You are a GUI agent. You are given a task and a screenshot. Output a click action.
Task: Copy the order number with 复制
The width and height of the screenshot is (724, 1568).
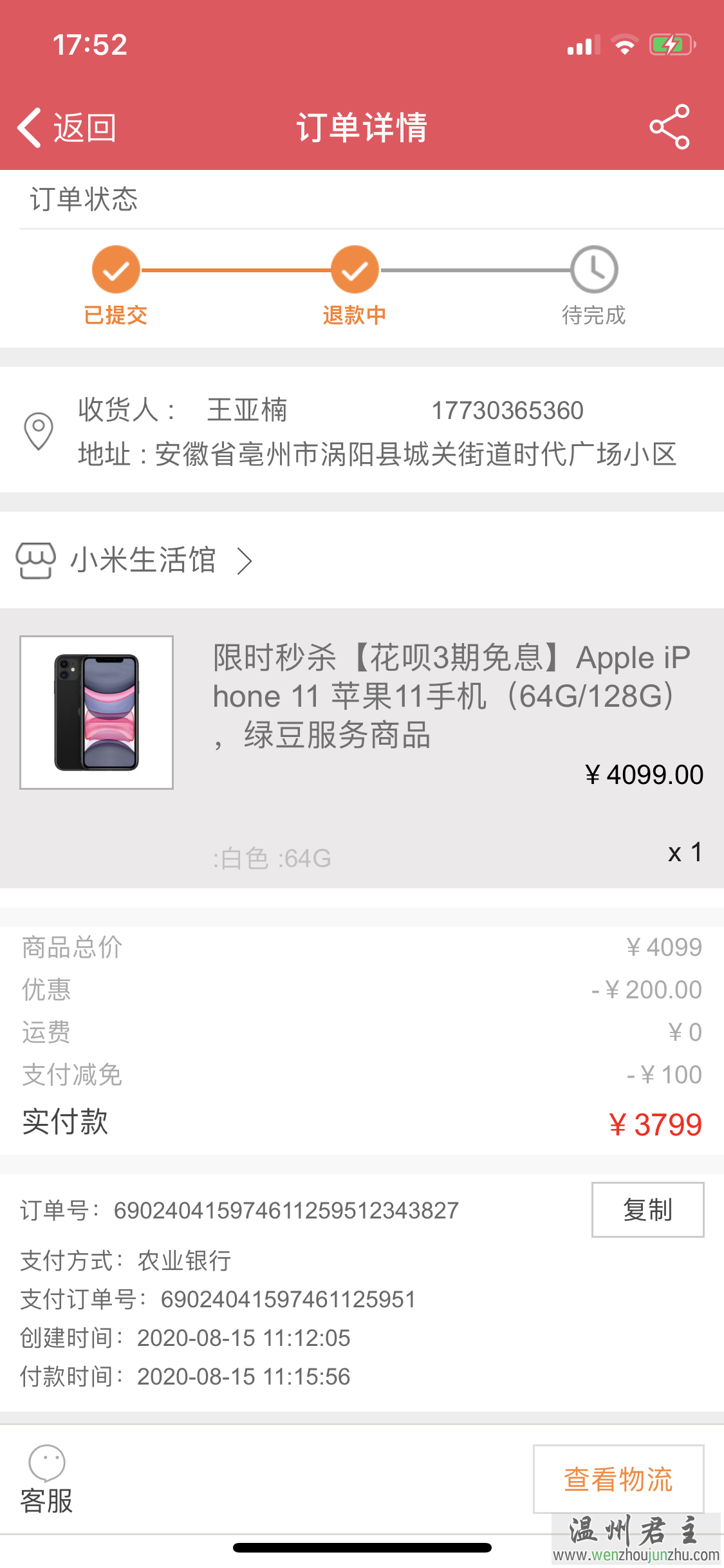[647, 1210]
